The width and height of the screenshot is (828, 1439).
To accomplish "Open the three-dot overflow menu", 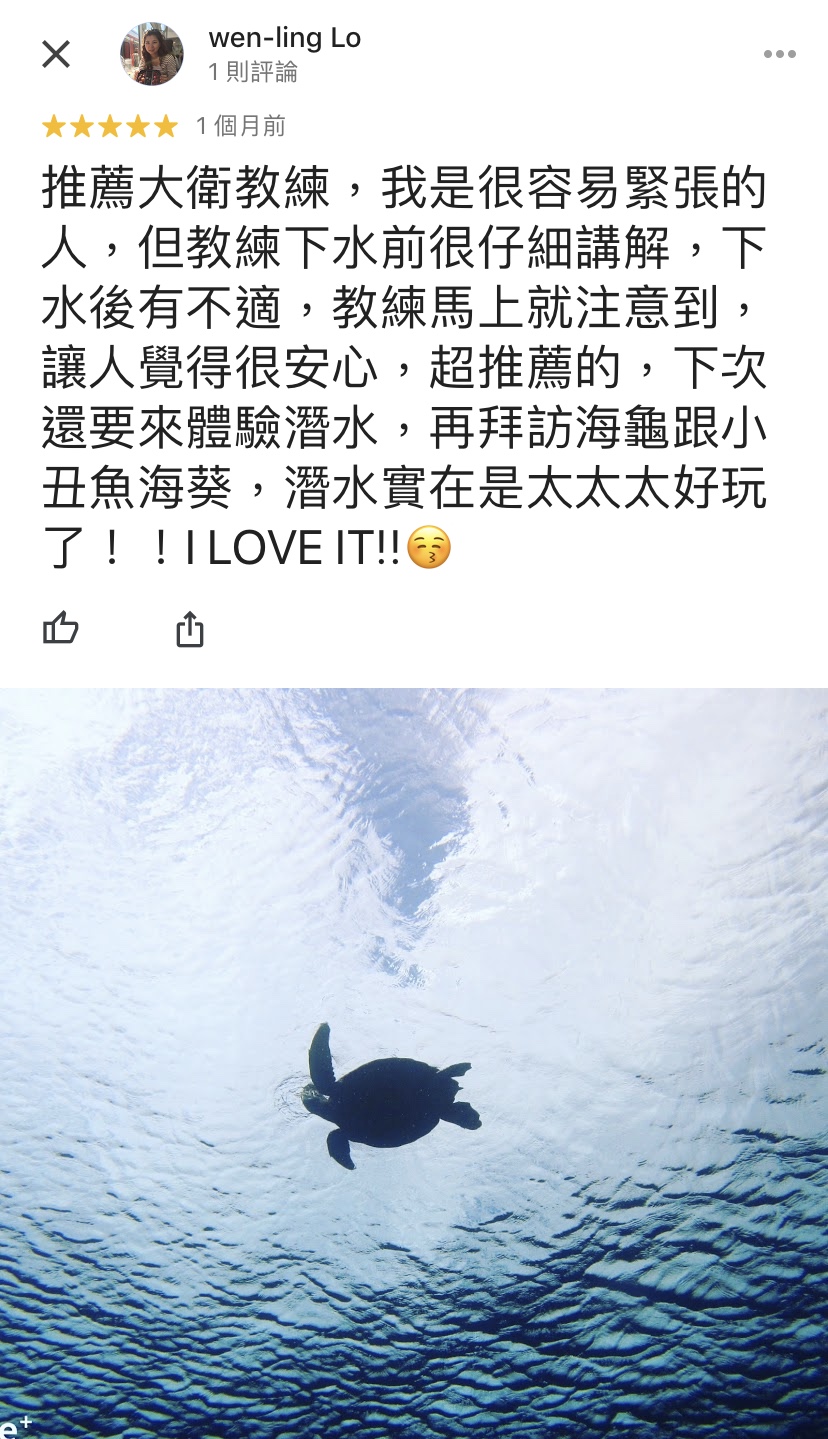I will 779,54.
